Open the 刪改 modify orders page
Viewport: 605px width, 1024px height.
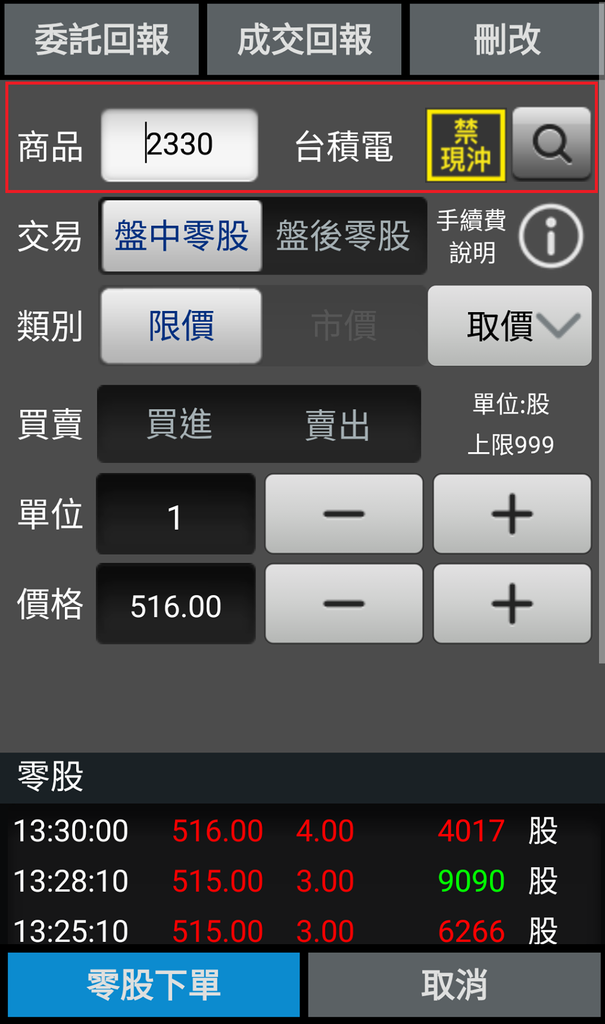(x=506, y=39)
